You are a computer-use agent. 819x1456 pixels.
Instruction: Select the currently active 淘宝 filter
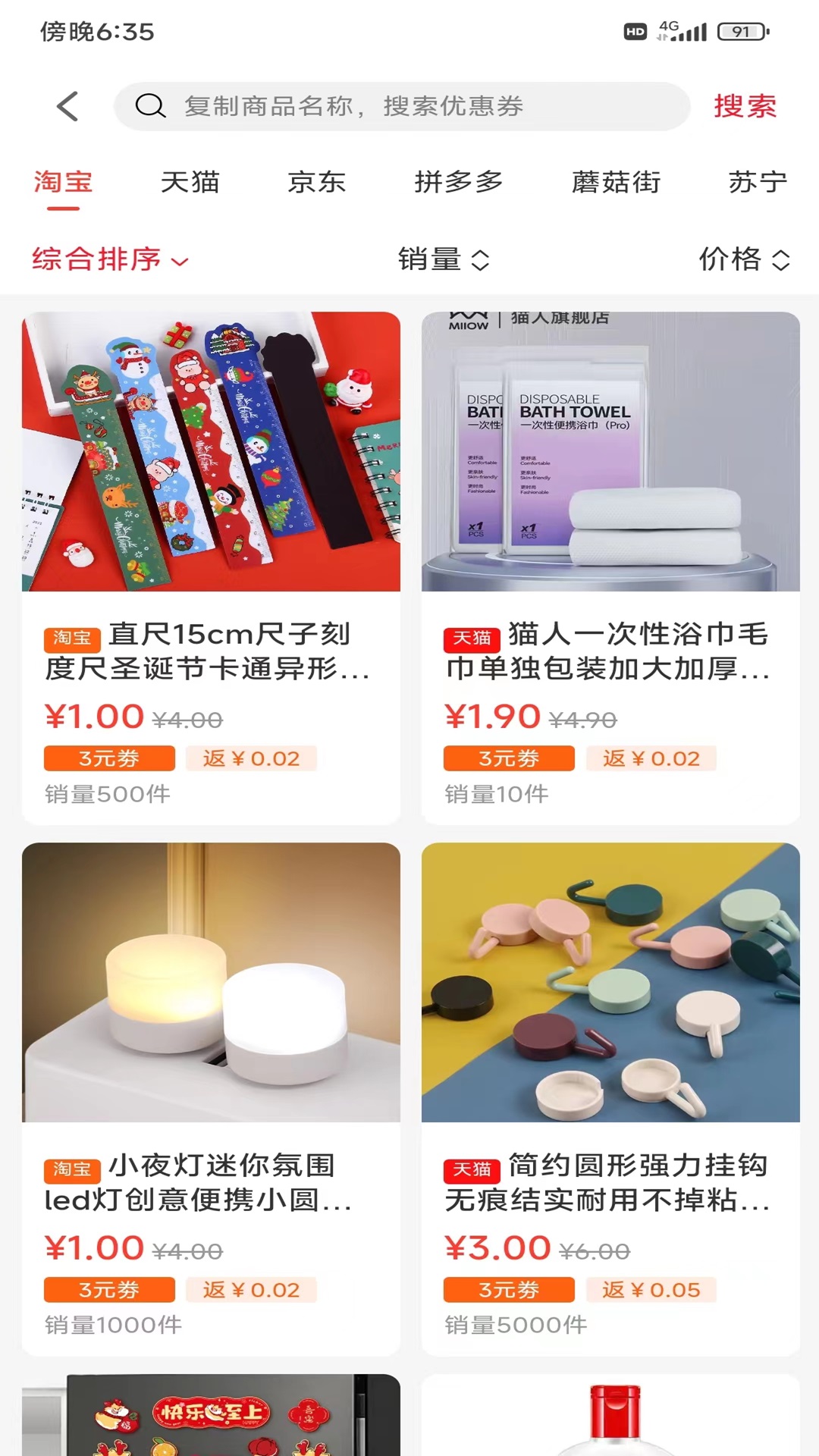[x=62, y=182]
